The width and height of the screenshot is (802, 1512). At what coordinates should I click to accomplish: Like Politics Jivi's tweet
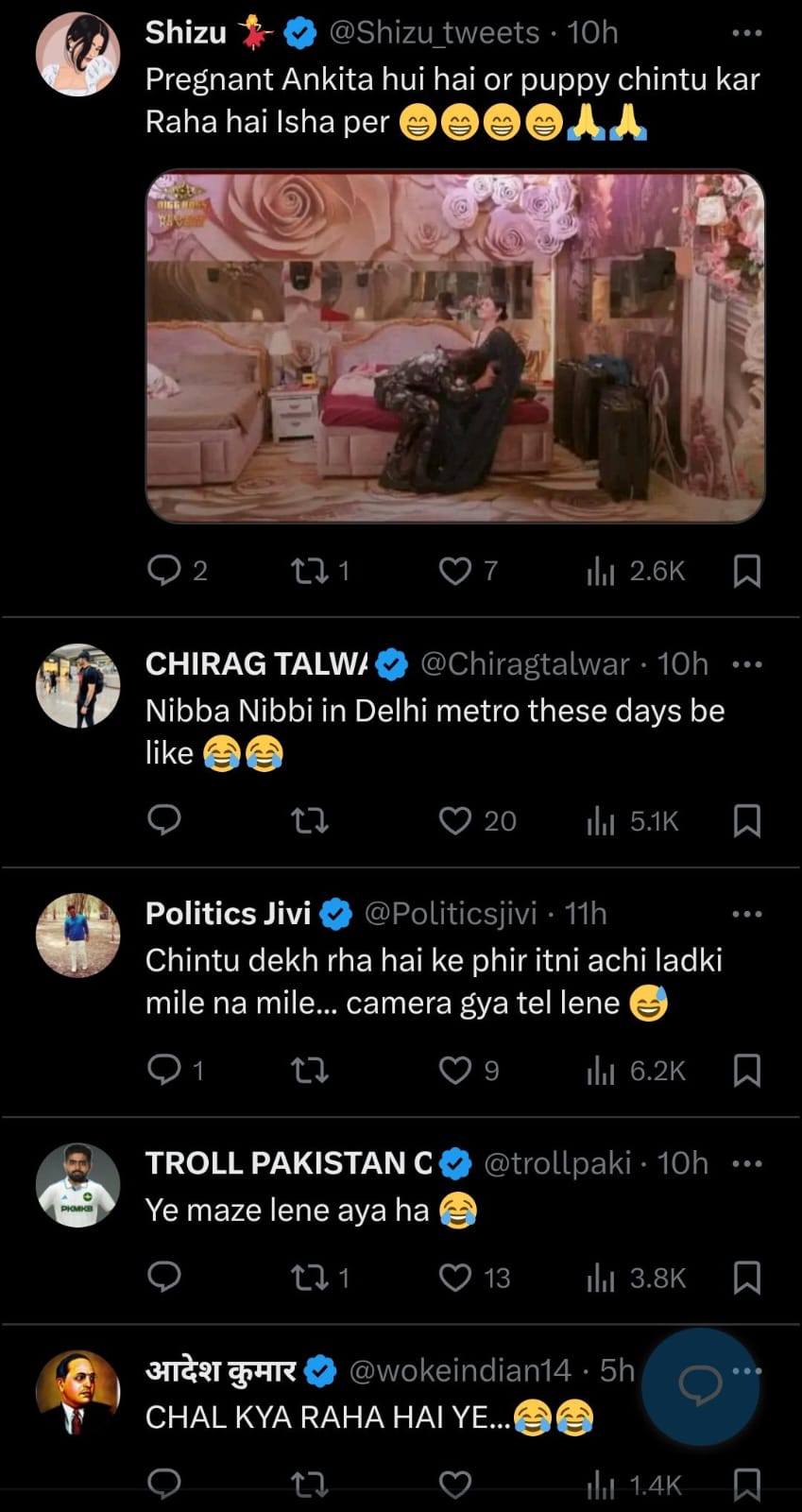(x=455, y=1070)
